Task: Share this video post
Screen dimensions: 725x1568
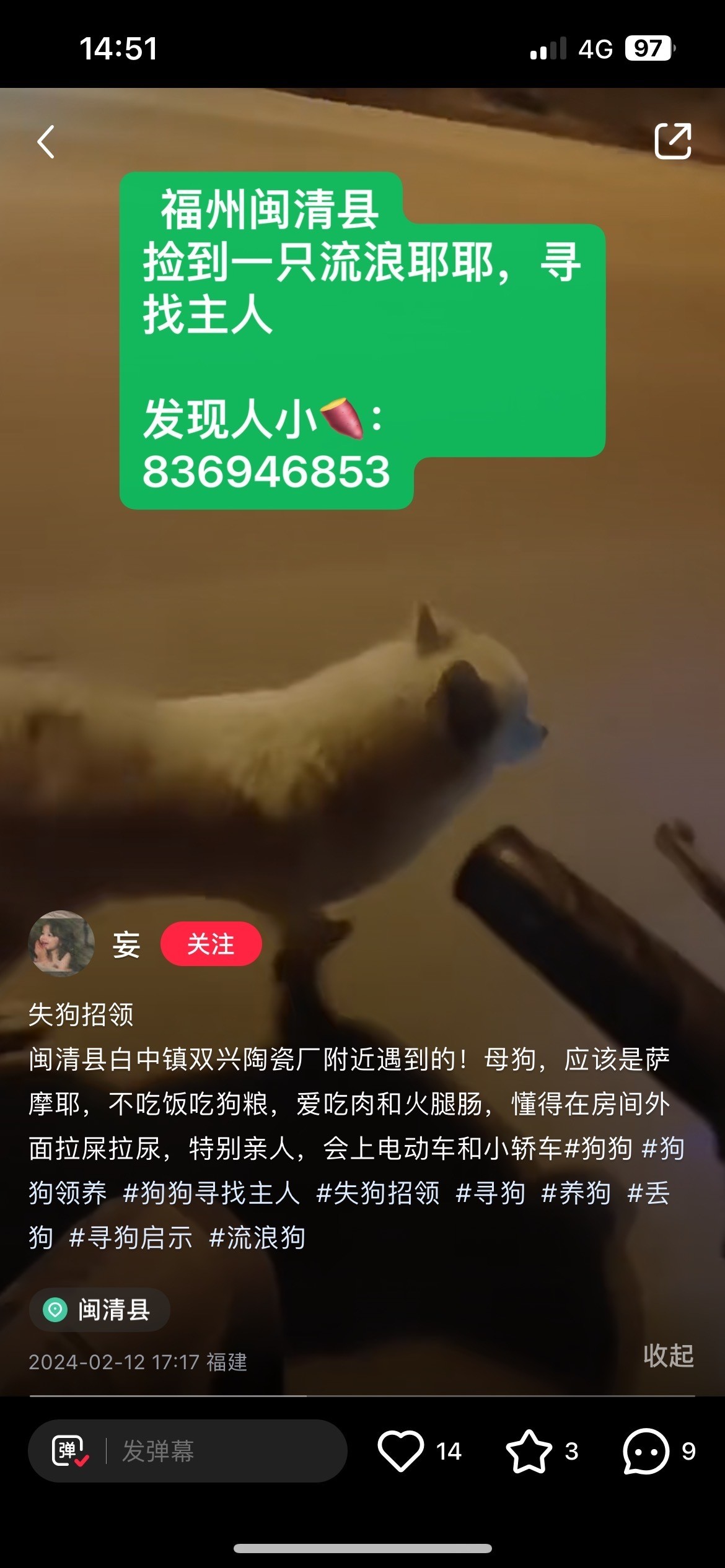Action: (x=673, y=141)
